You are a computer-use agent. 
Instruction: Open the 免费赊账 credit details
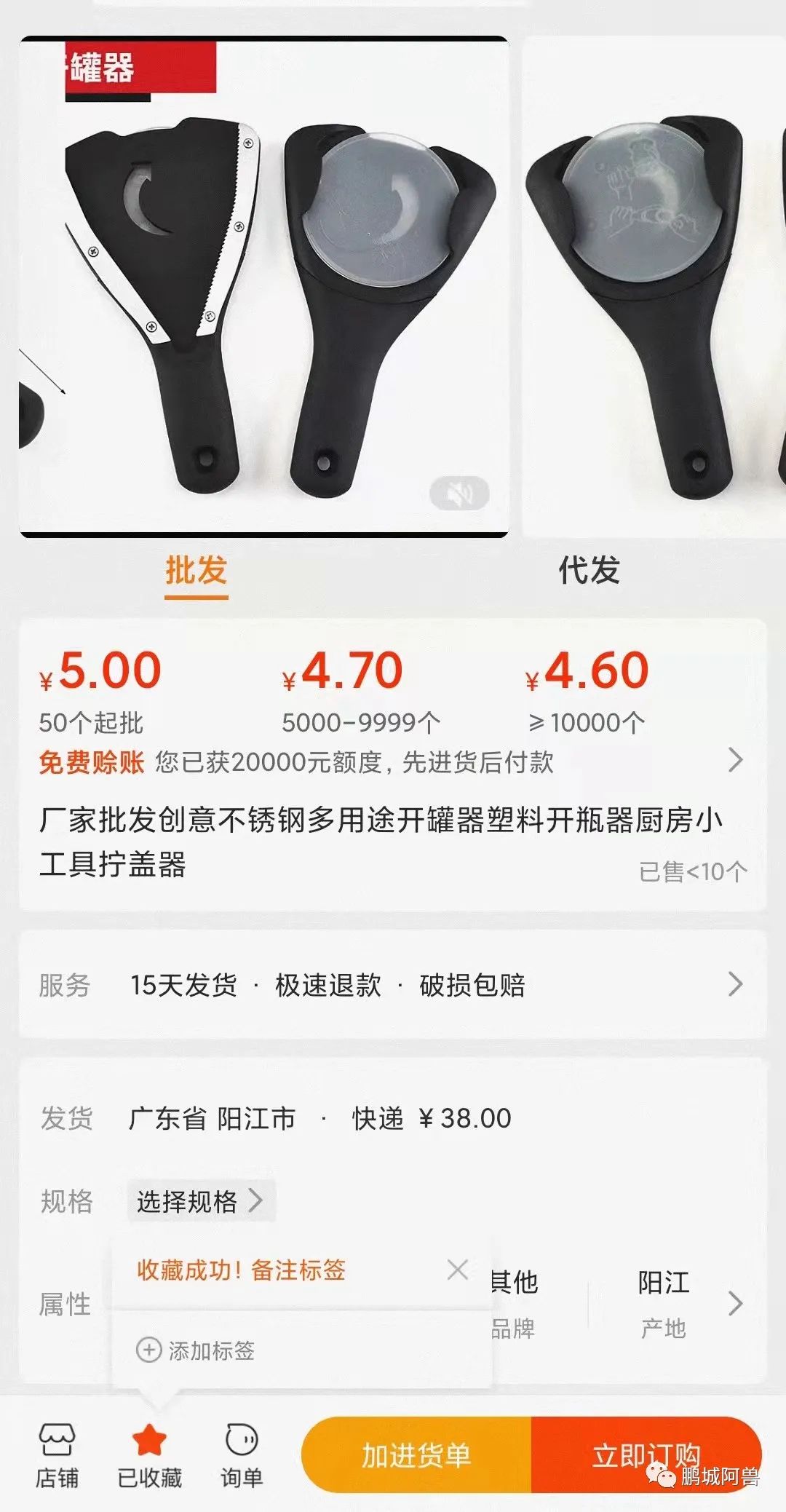coord(735,761)
